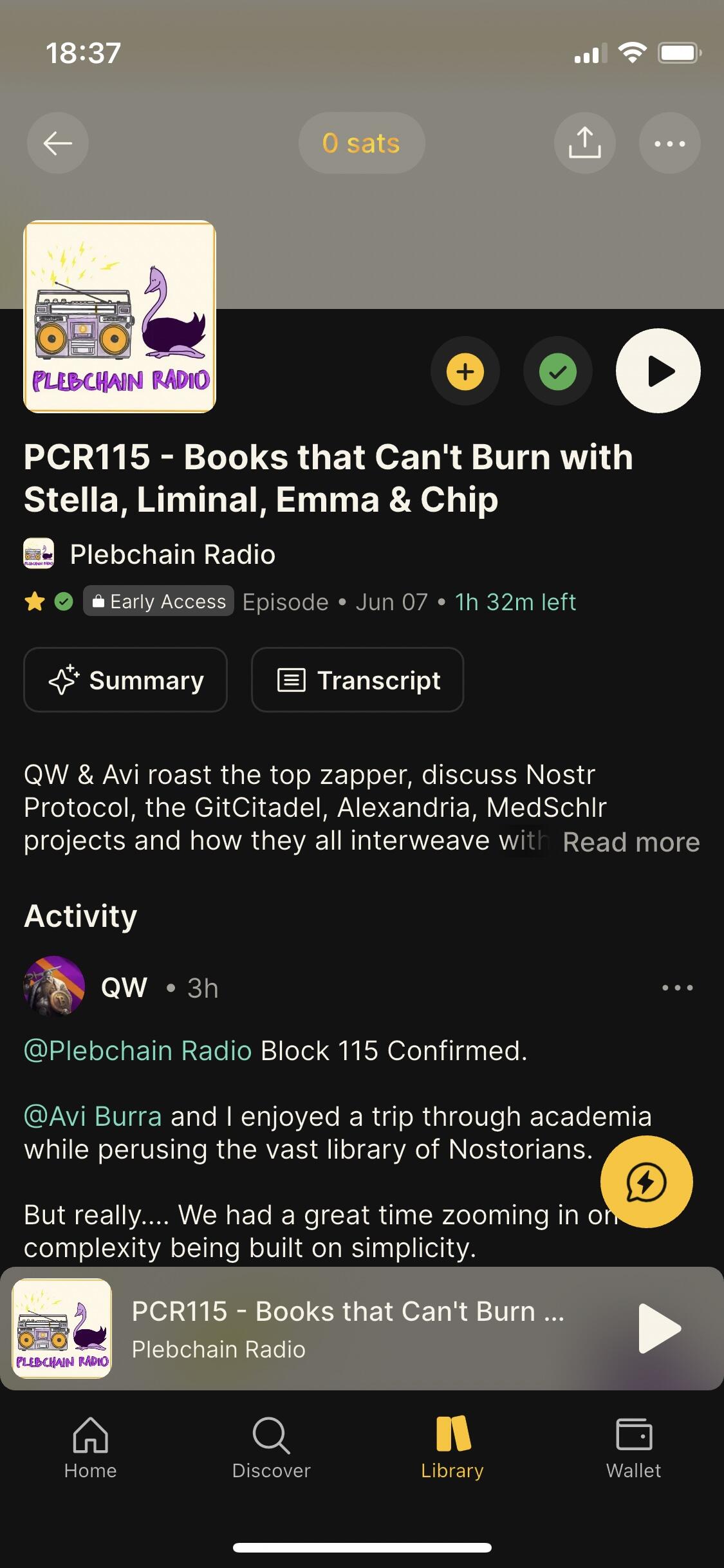Switch to the Home tab

[x=90, y=1447]
